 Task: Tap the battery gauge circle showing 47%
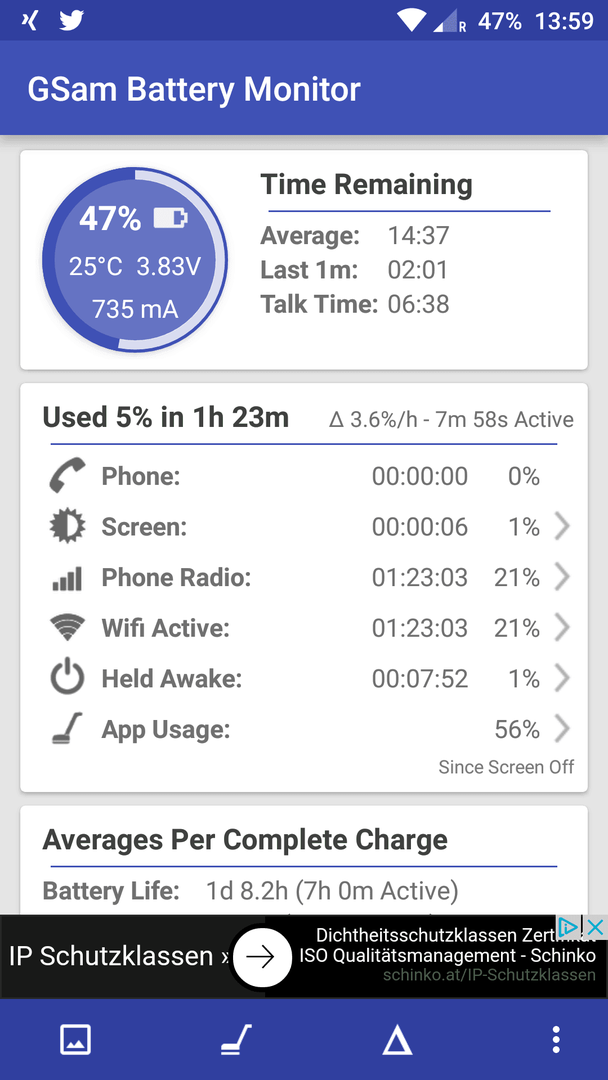pyautogui.click(x=135, y=260)
